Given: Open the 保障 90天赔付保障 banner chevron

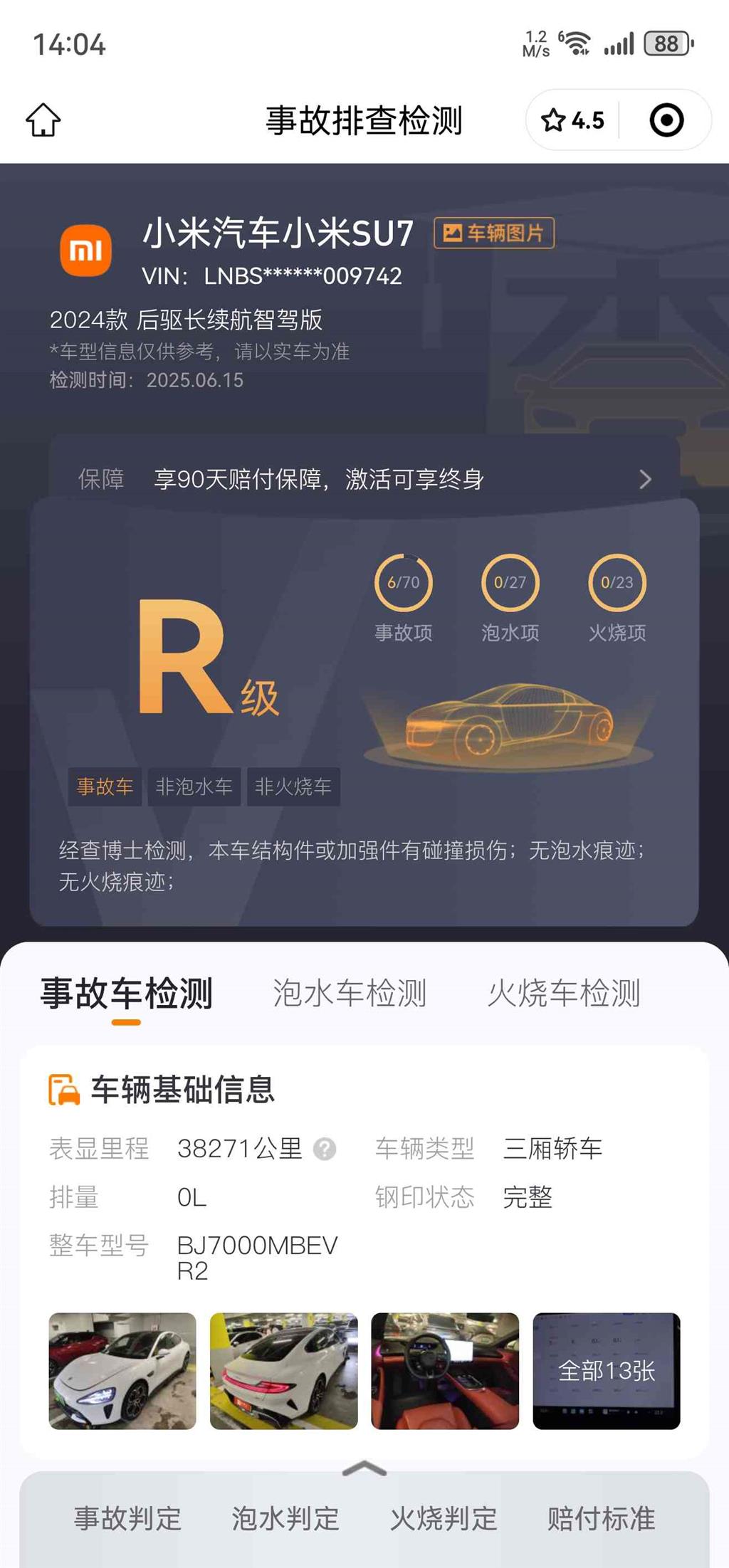Looking at the screenshot, I should tap(644, 478).
